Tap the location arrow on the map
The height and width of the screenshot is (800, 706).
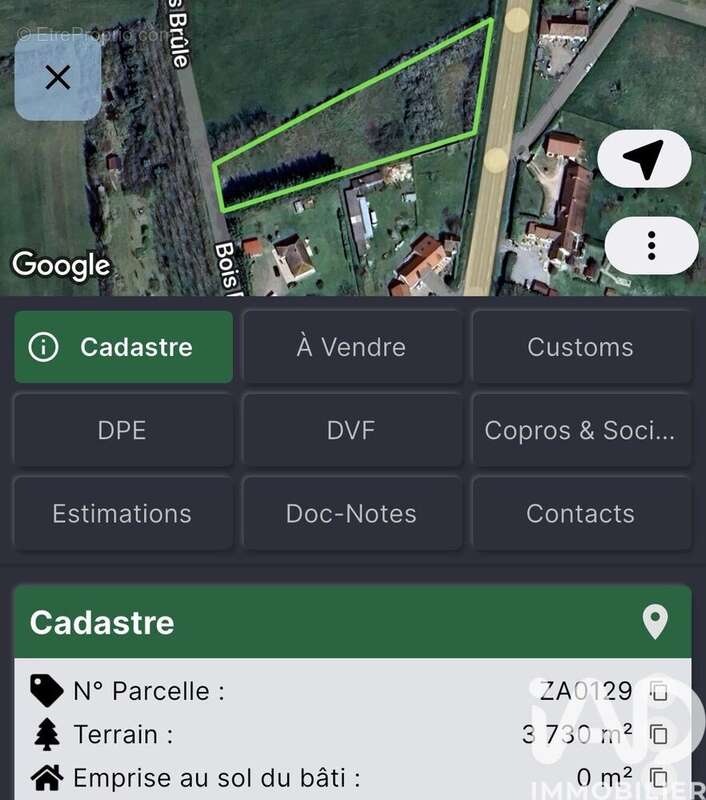(644, 159)
